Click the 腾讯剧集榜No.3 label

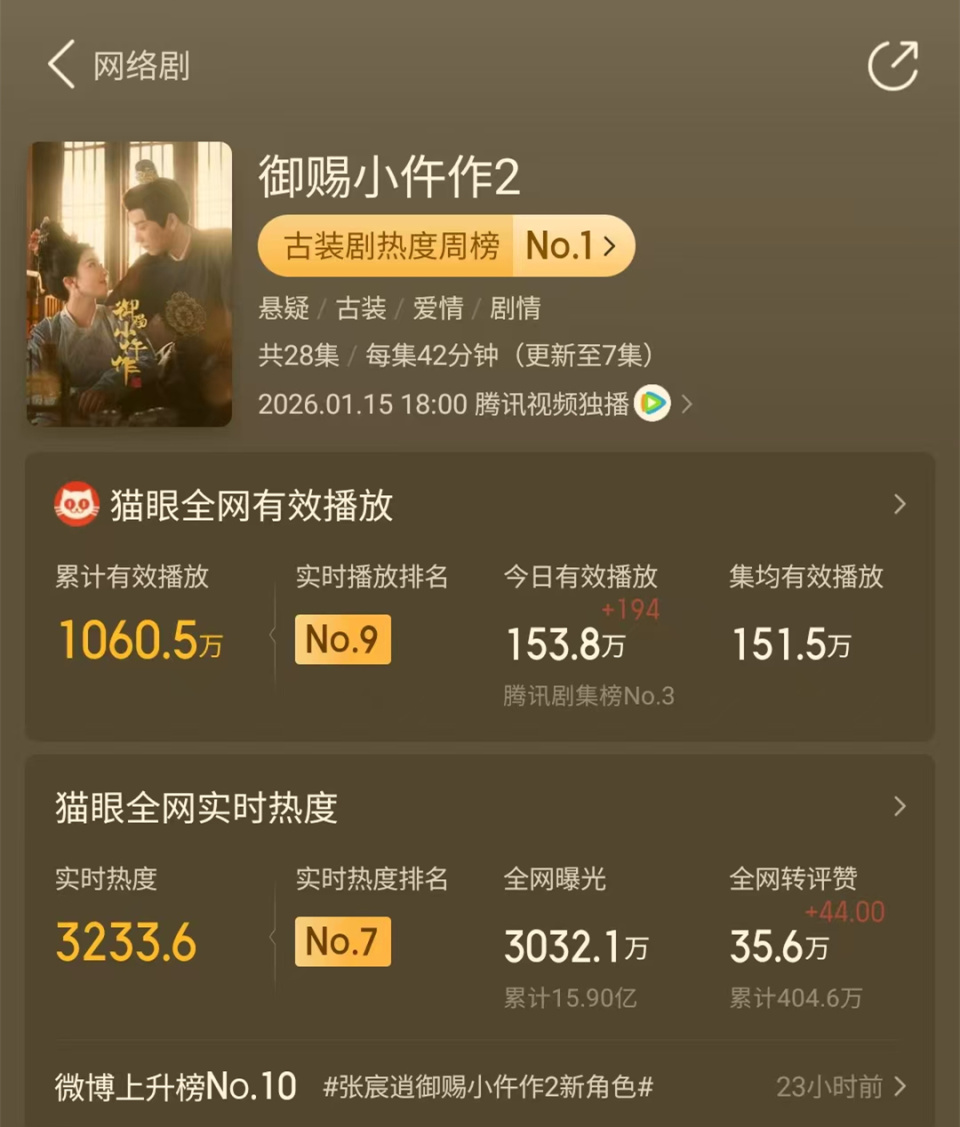click(x=591, y=696)
